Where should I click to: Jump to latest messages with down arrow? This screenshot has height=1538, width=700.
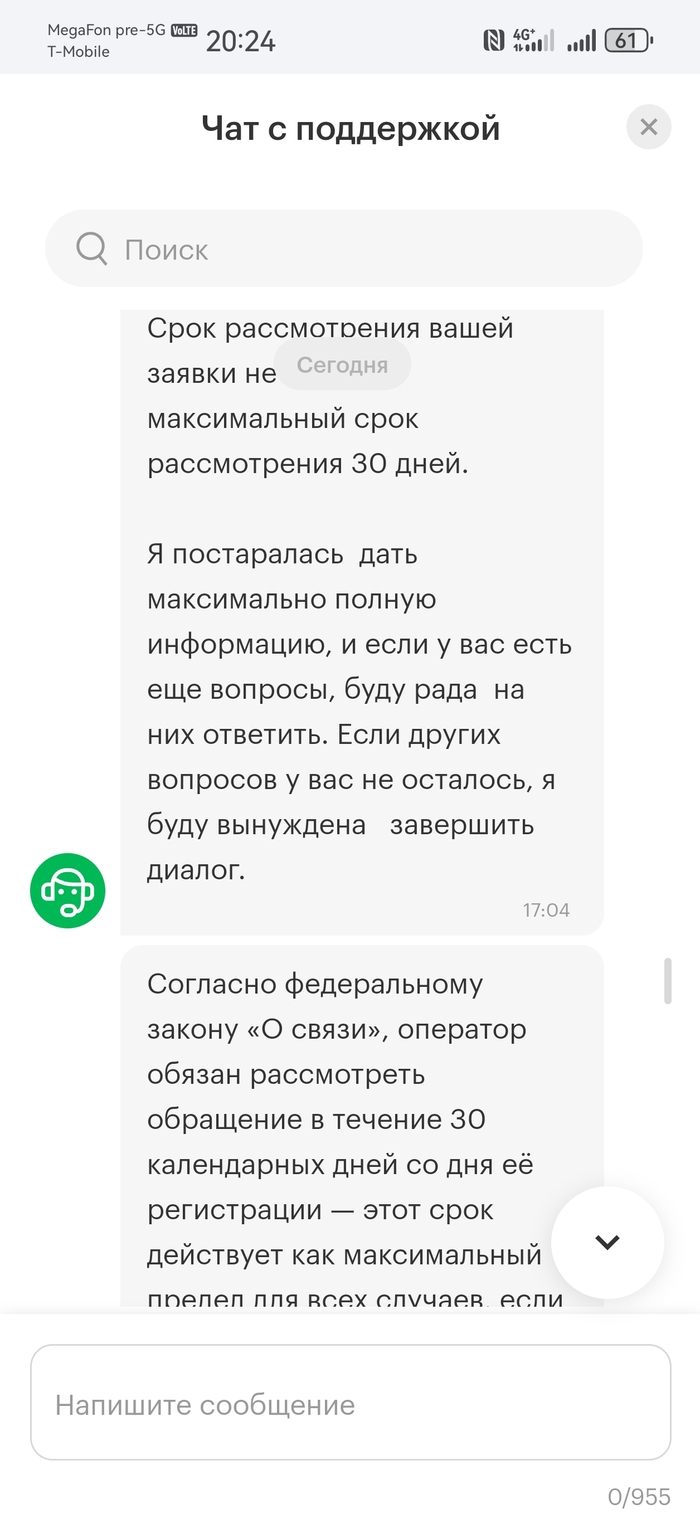tap(607, 1243)
